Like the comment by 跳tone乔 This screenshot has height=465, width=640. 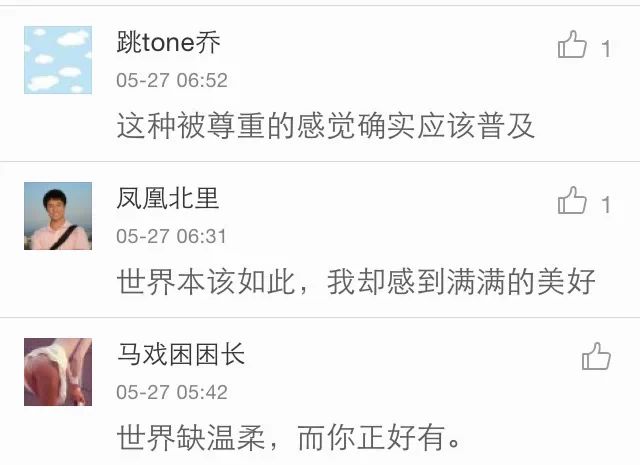pos(572,44)
